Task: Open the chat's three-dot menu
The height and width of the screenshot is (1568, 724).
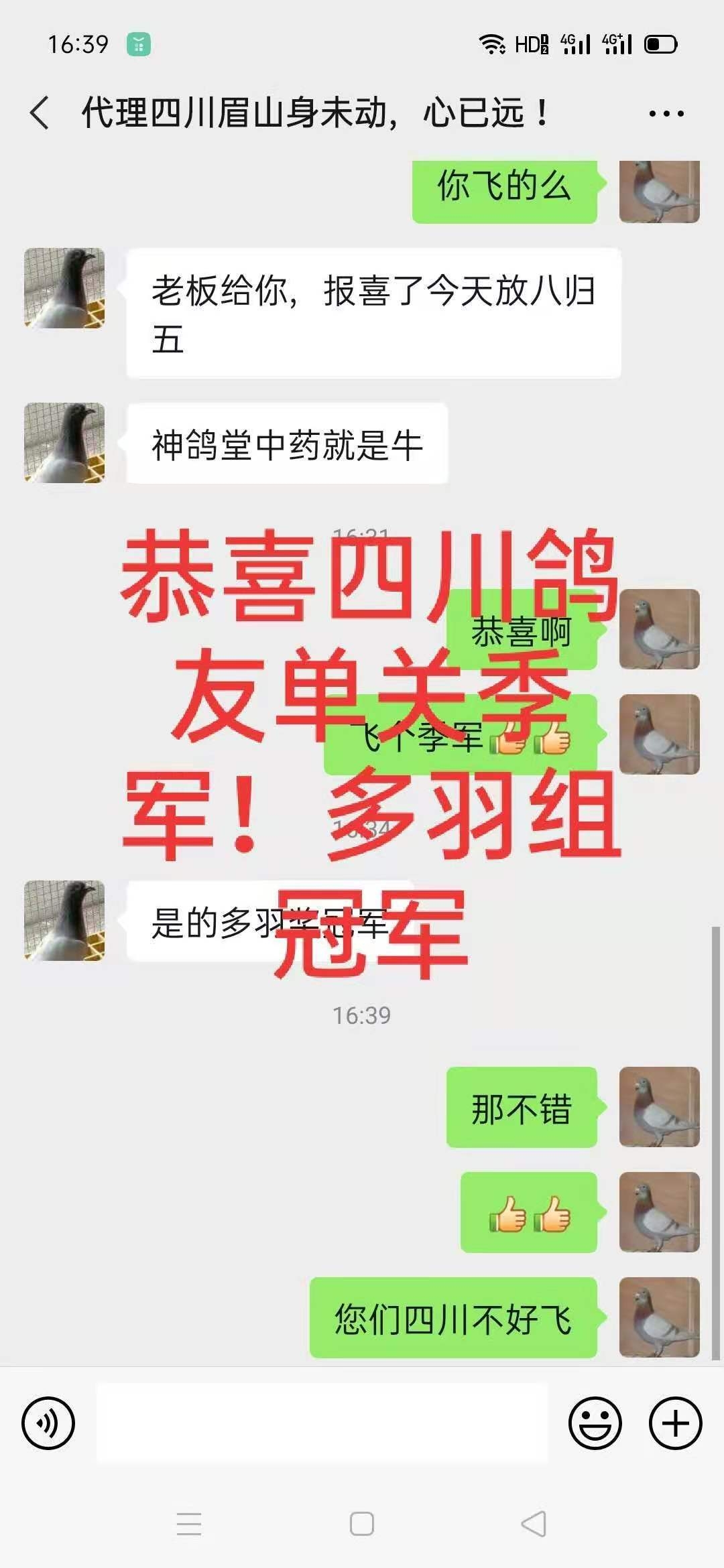Action: point(666,114)
